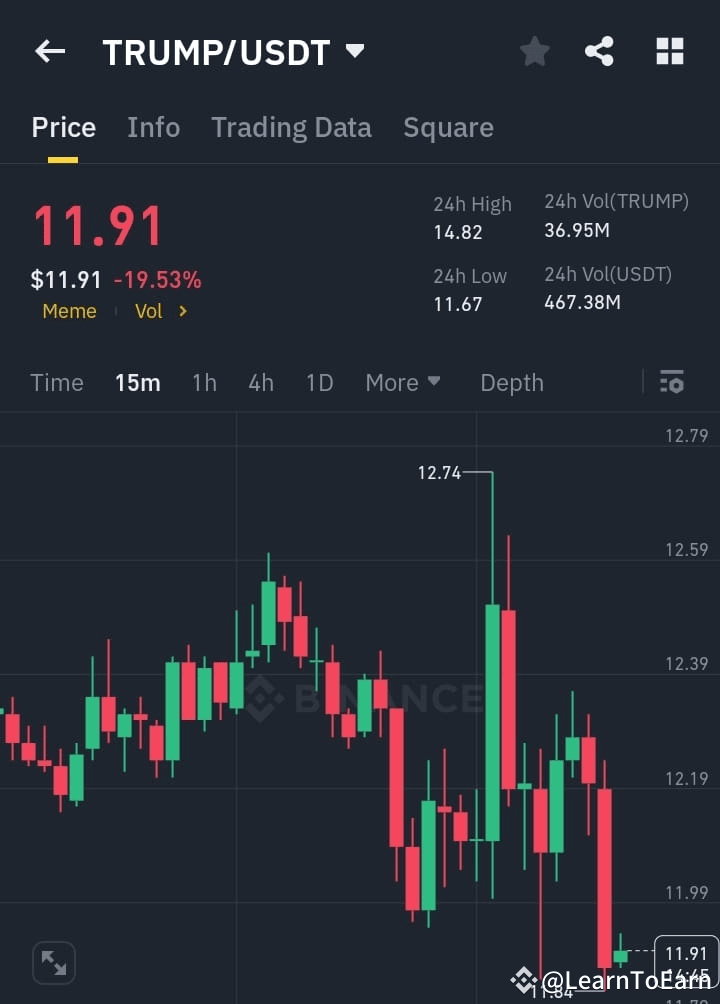Screen dimensions: 720x1004
Task: Expand the chart to fullscreen view
Action: coord(53,962)
